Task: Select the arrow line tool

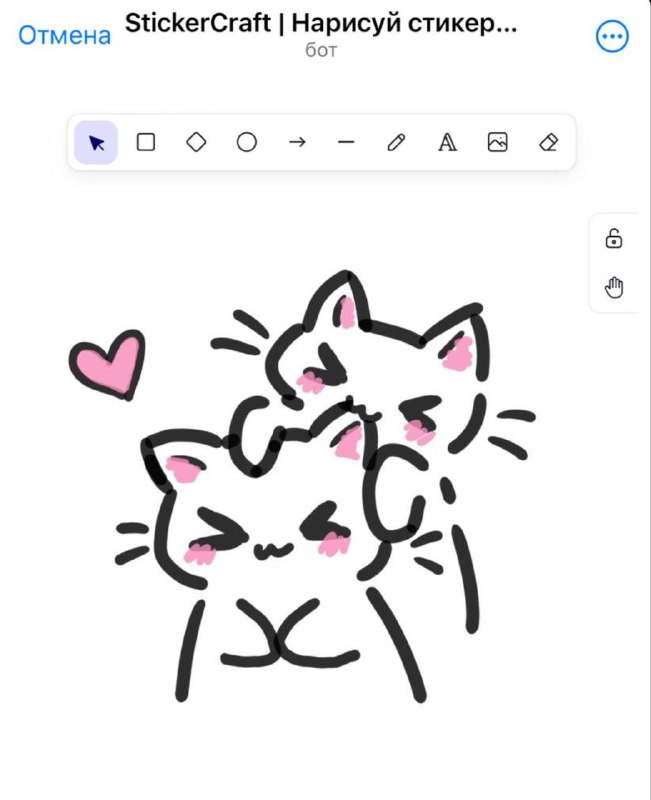Action: (x=297, y=143)
